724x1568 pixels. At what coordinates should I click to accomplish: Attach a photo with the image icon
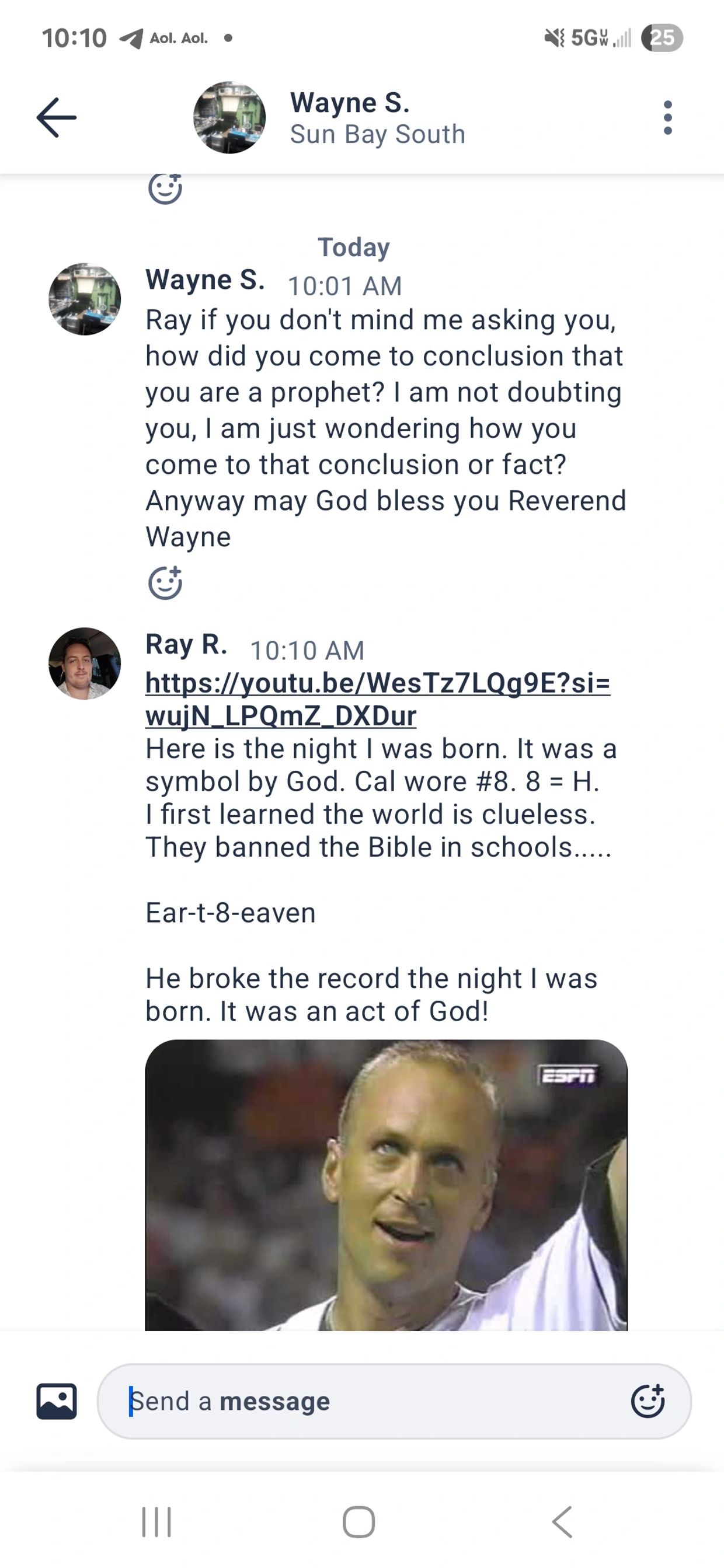[57, 1401]
